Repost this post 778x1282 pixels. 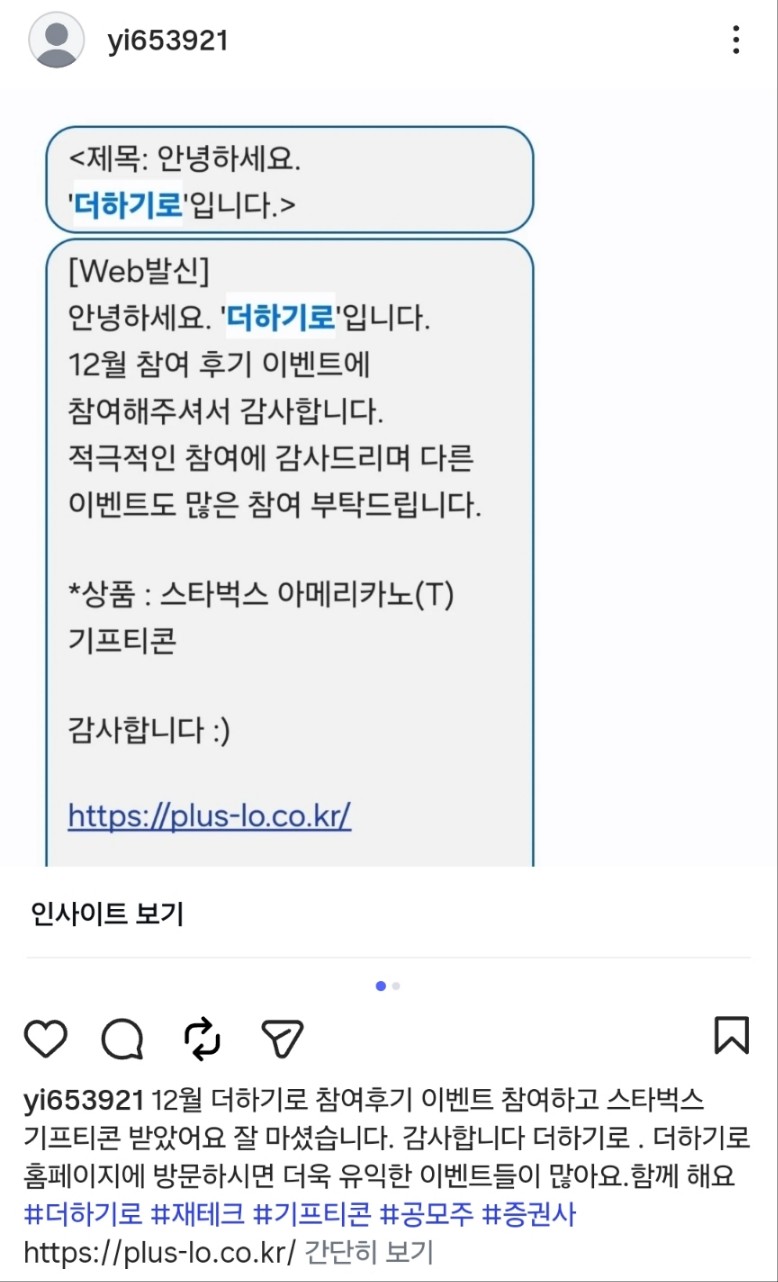click(x=202, y=1039)
